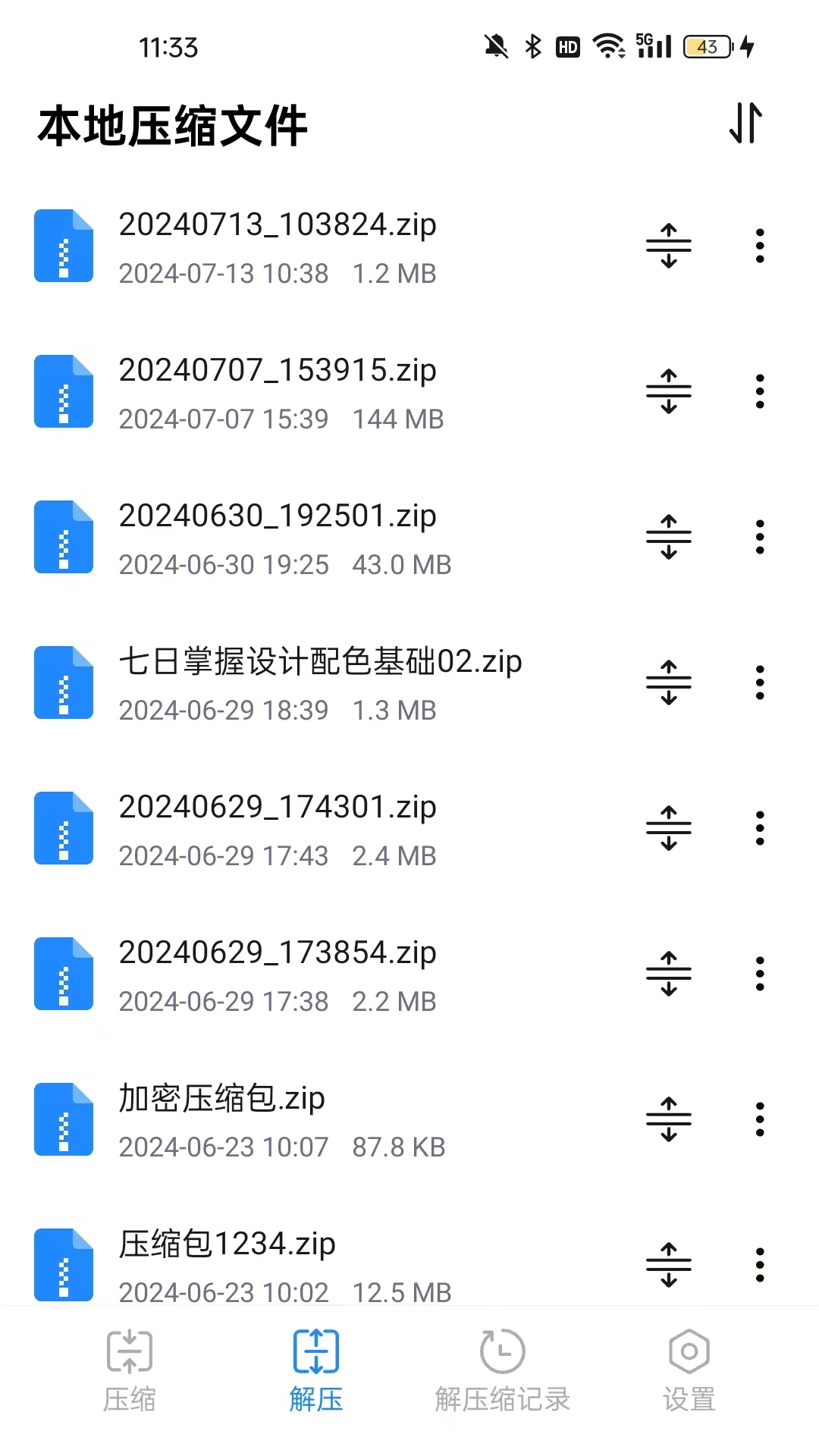
Task: Show more options for 20240630_192501.zip
Action: pyautogui.click(x=760, y=538)
